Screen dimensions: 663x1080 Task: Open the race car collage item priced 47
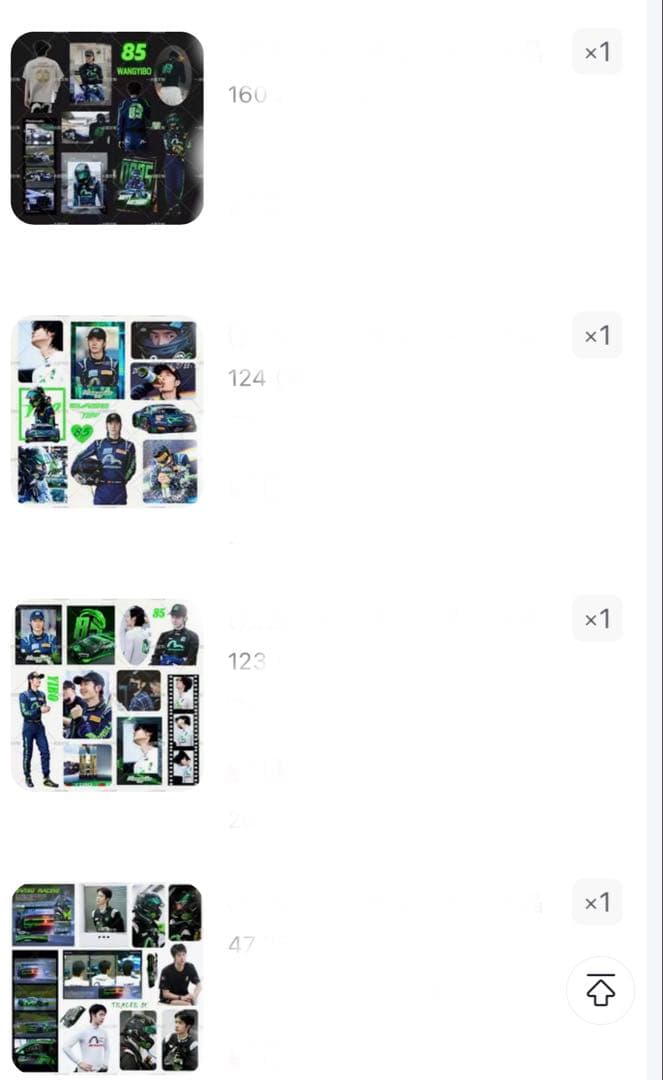[x=107, y=977]
